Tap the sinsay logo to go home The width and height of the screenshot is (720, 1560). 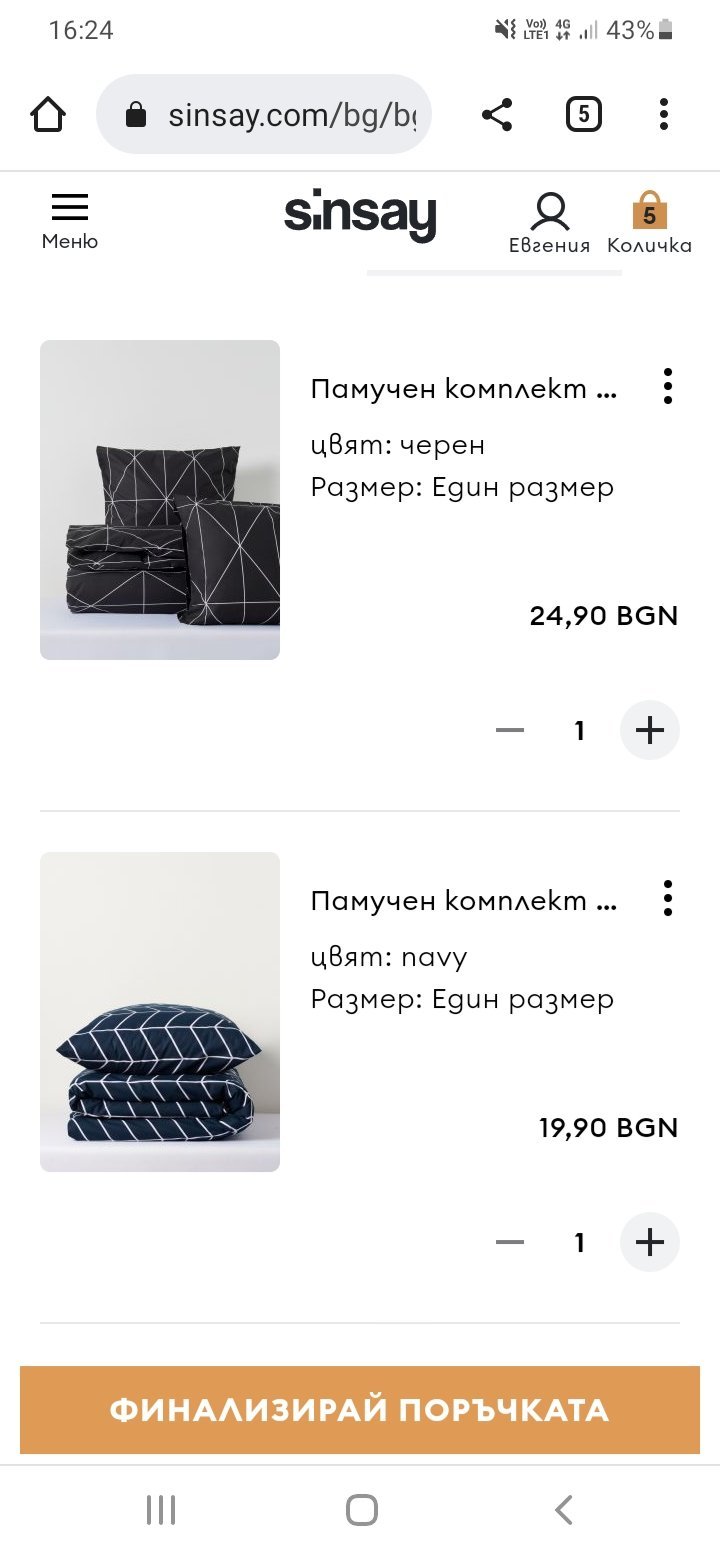pos(360,214)
